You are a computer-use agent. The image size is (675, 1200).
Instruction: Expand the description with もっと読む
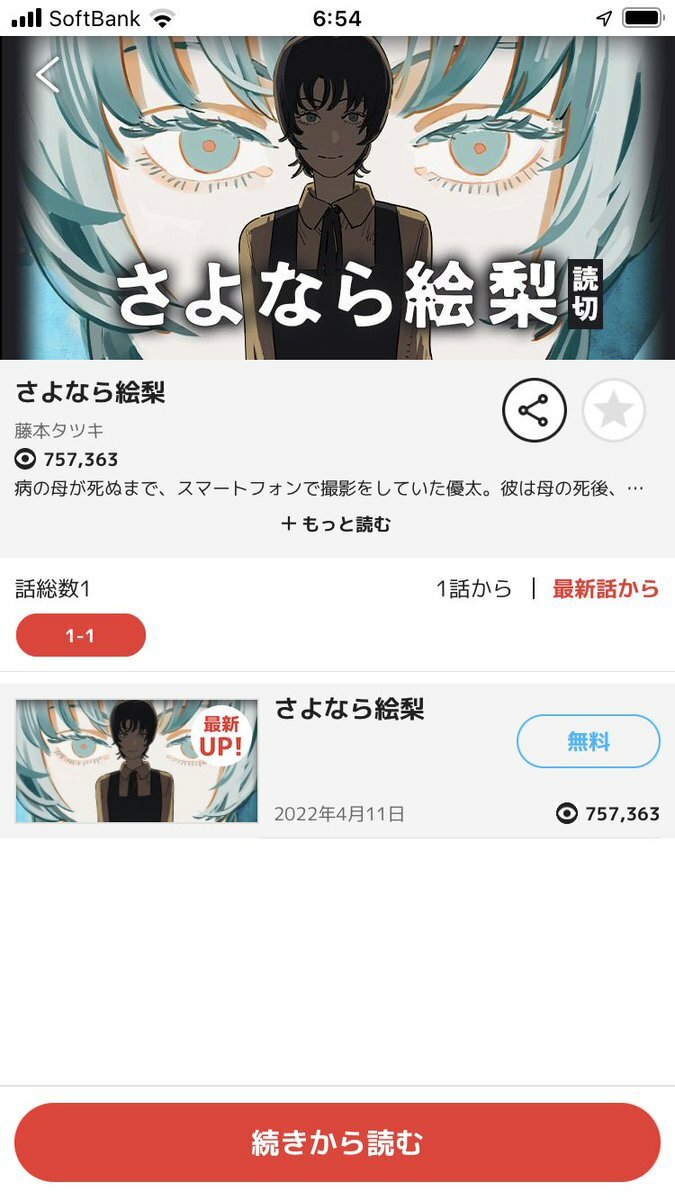click(337, 524)
